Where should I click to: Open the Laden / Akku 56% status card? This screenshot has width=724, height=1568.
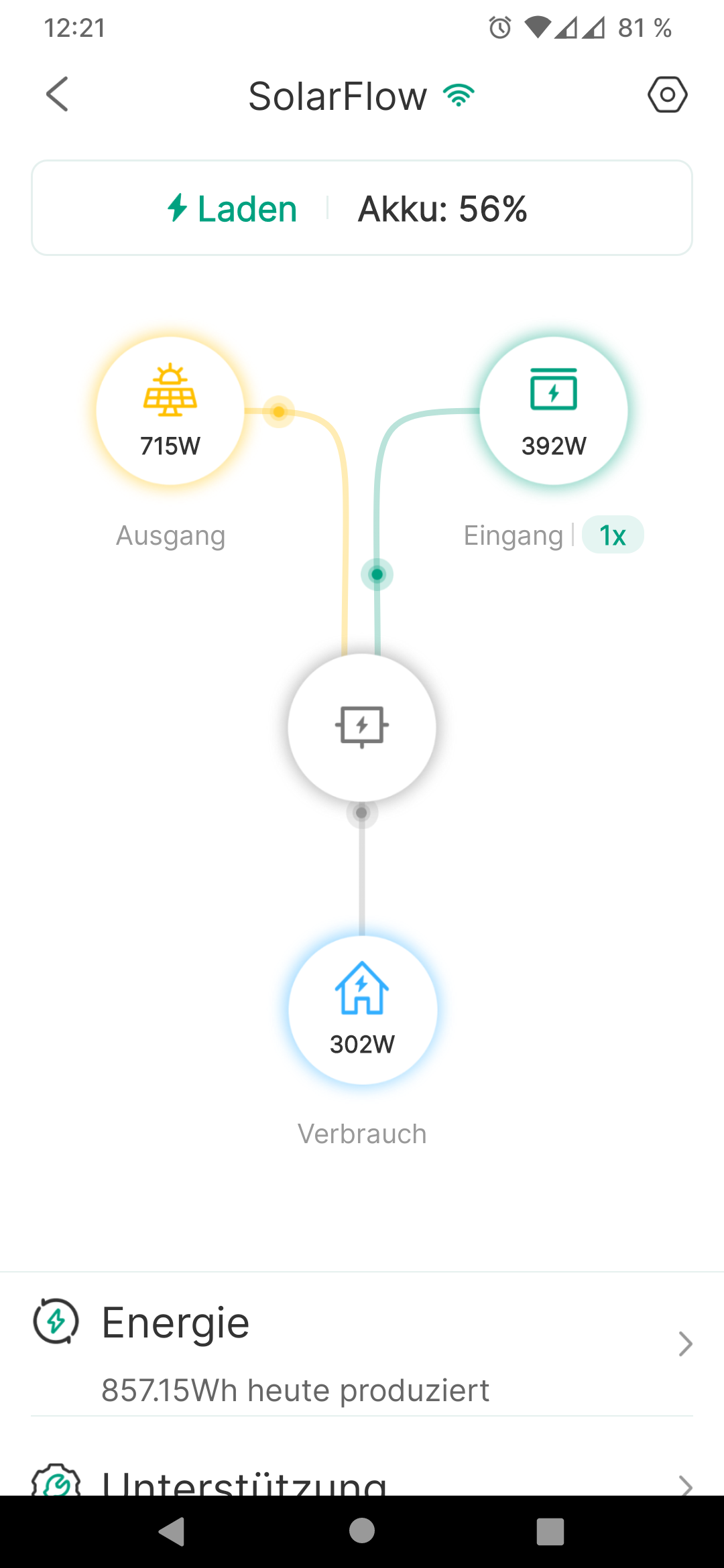pyautogui.click(x=362, y=208)
